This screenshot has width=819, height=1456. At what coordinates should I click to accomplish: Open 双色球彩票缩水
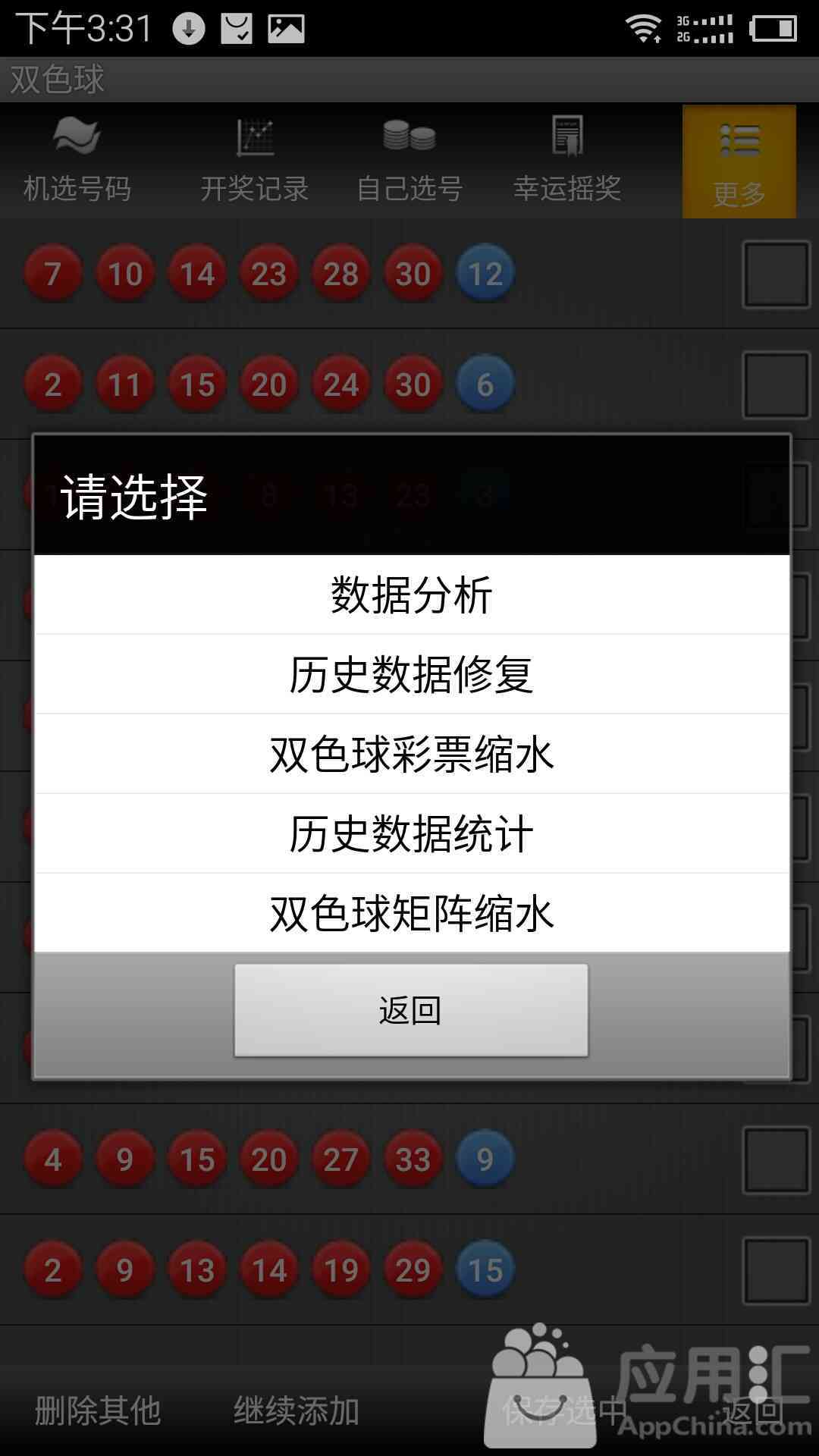point(412,754)
